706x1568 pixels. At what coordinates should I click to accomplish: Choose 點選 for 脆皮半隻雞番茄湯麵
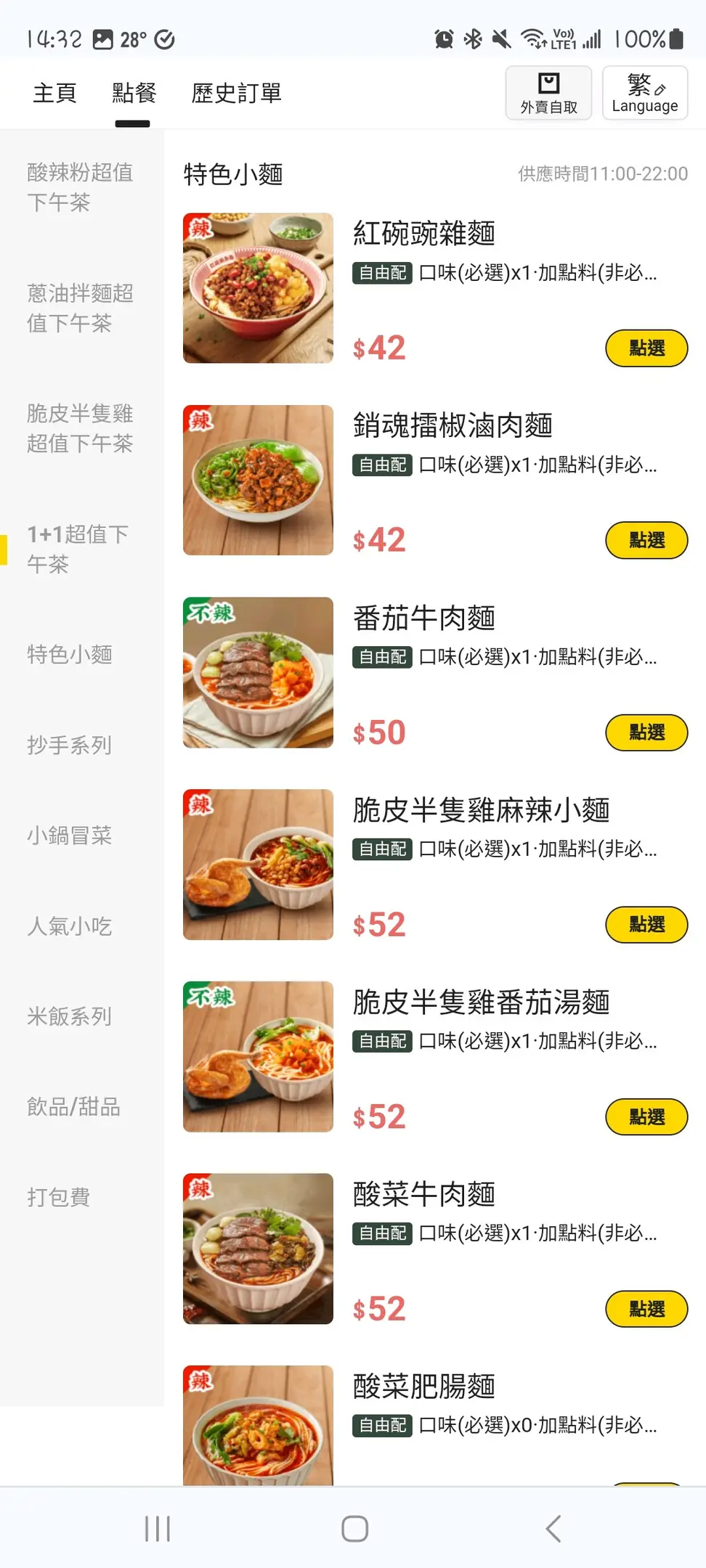(x=646, y=1116)
